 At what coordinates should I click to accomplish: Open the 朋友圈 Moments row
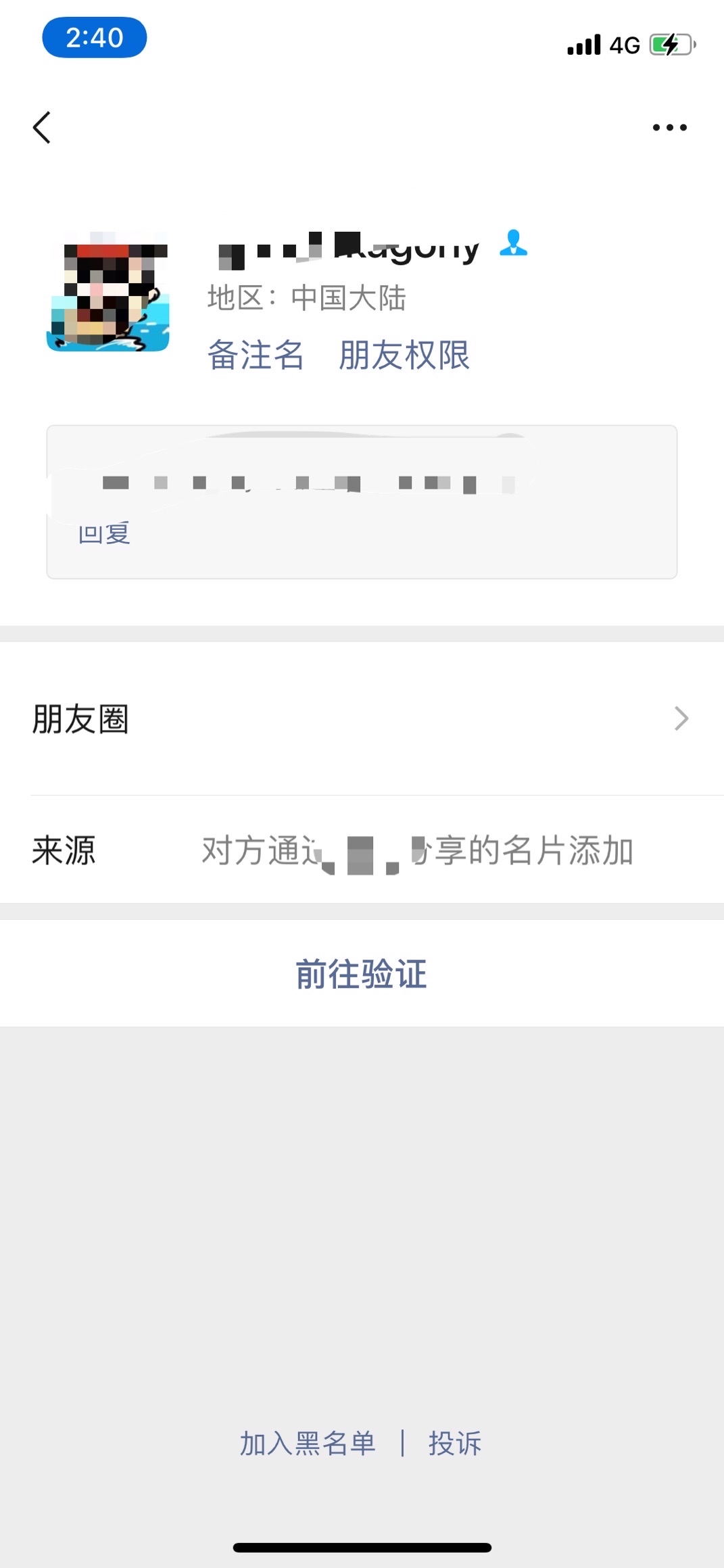362,718
